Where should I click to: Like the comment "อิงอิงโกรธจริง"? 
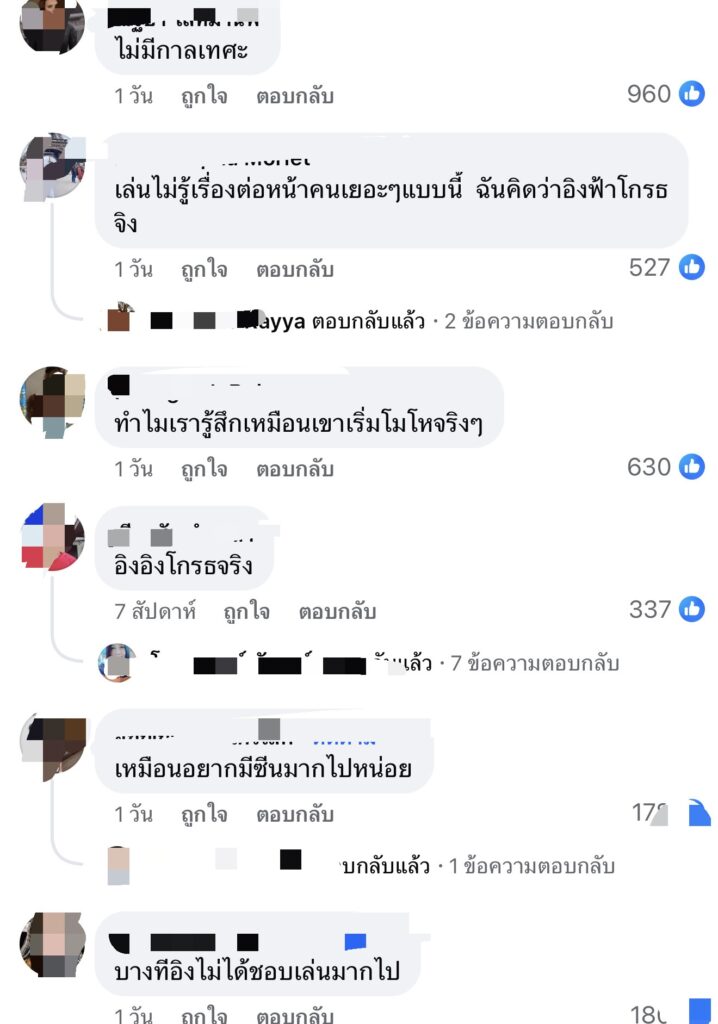tap(246, 612)
